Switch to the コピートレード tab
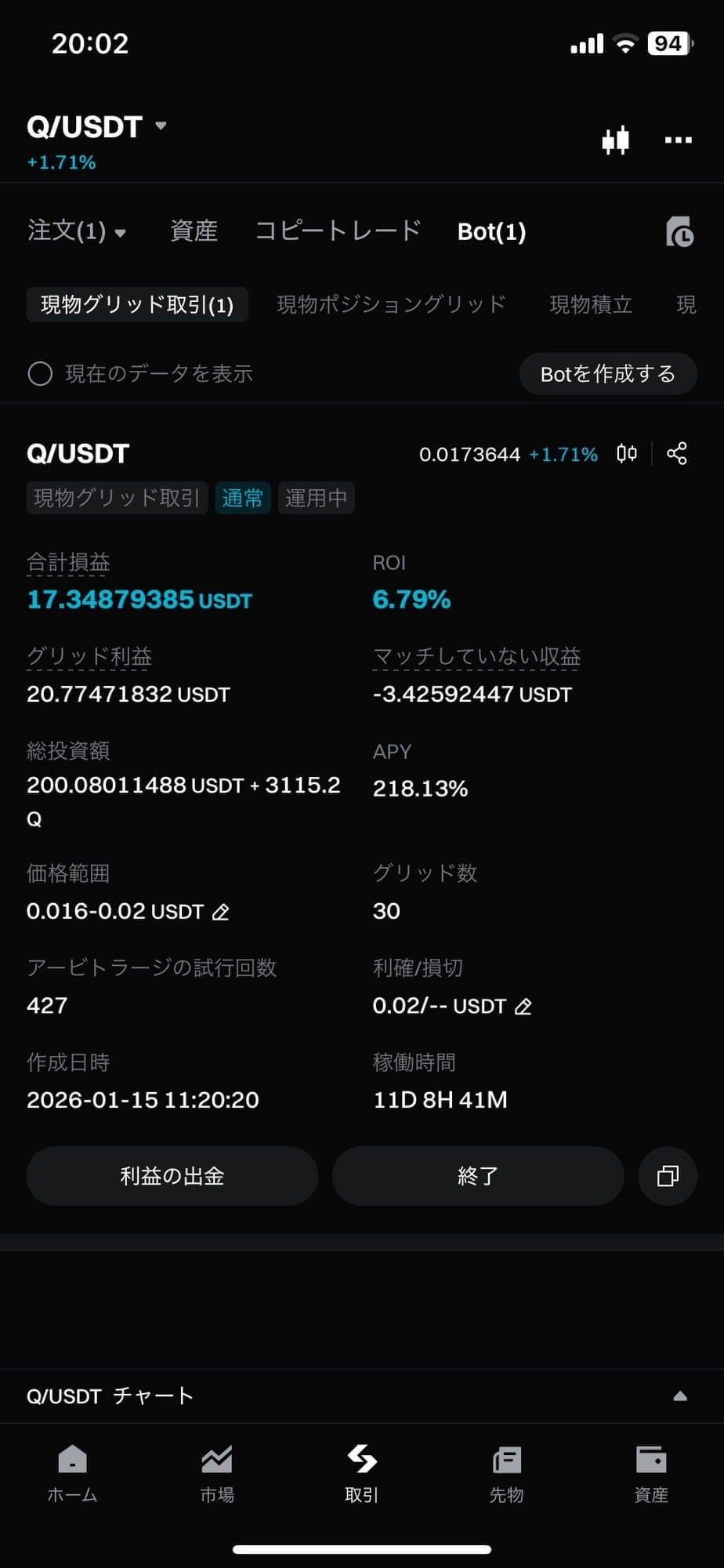 pyautogui.click(x=338, y=231)
